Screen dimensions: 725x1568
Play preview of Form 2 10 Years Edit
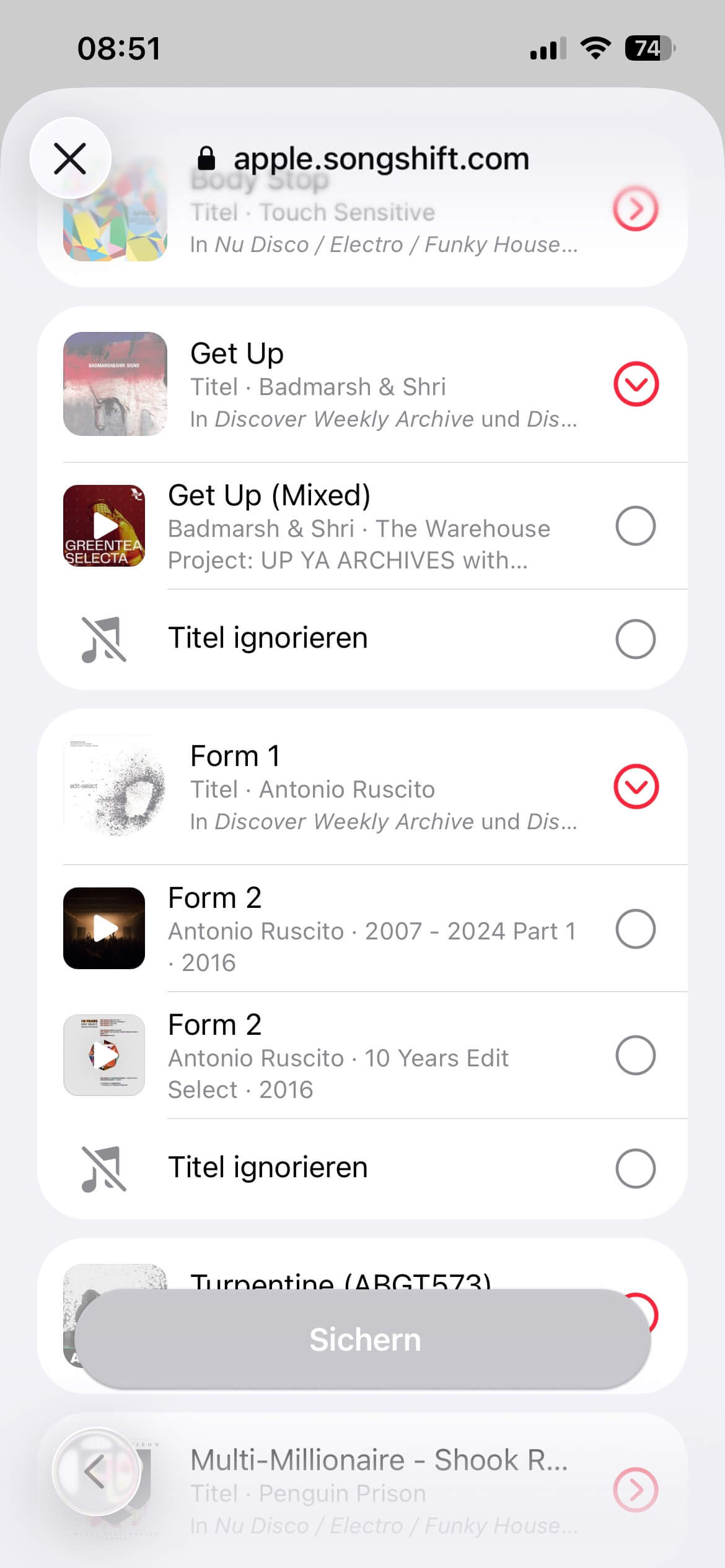[x=104, y=1055]
